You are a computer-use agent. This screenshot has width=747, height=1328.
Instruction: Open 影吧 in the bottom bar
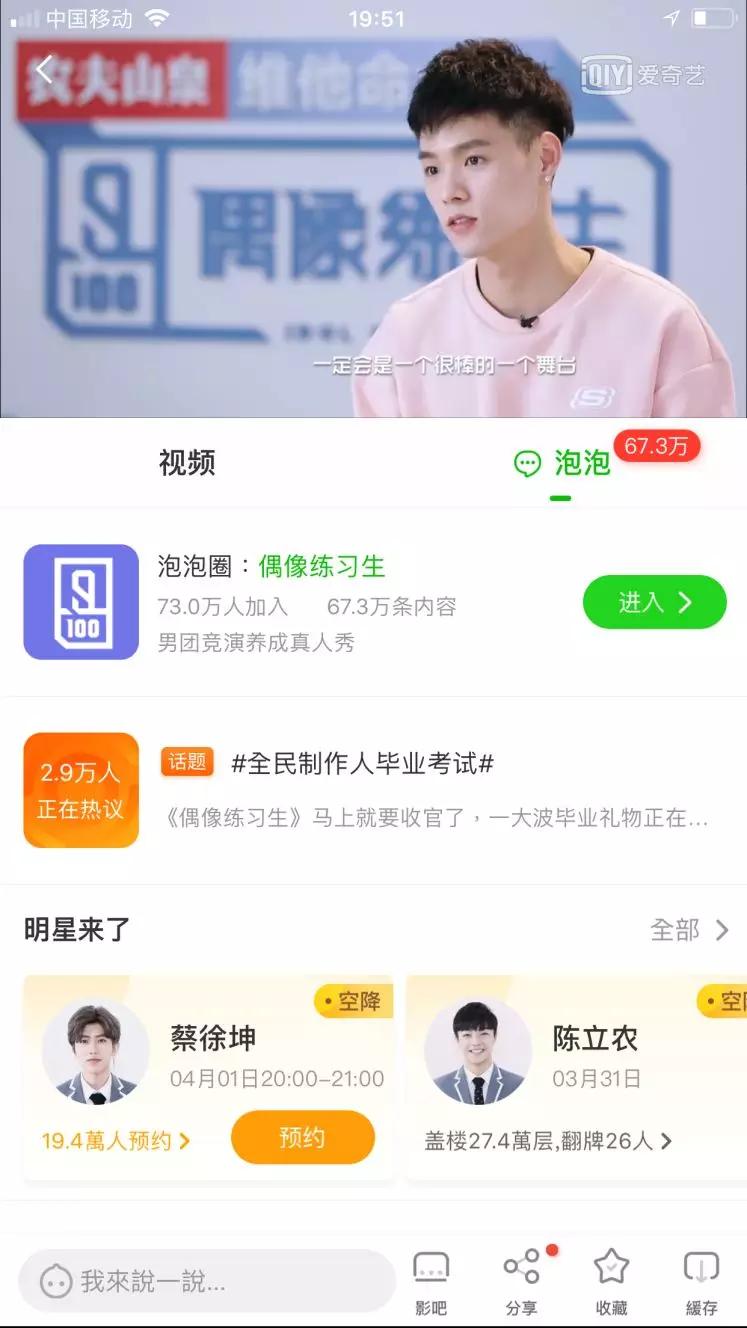[x=431, y=1282]
